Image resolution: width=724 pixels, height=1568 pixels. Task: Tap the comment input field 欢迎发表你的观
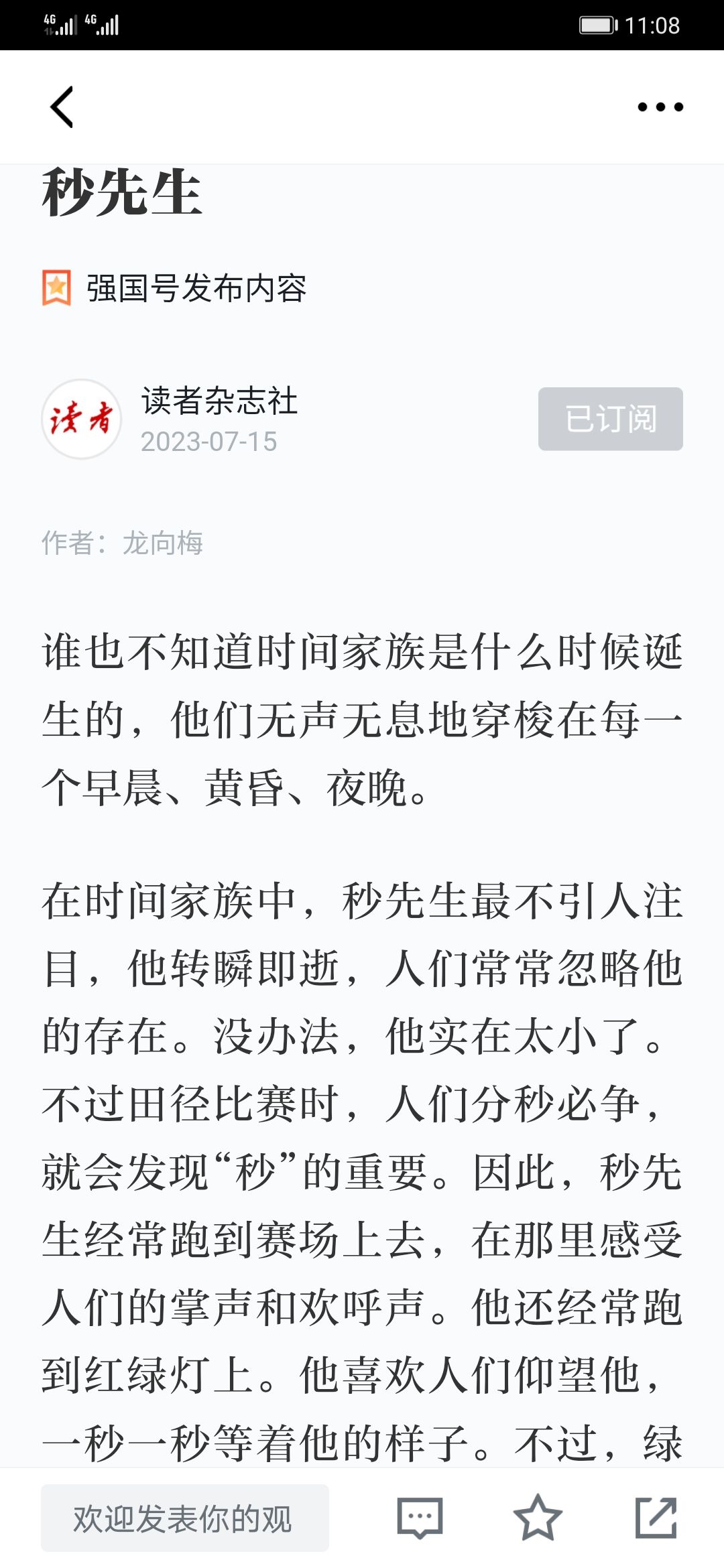tap(185, 1518)
